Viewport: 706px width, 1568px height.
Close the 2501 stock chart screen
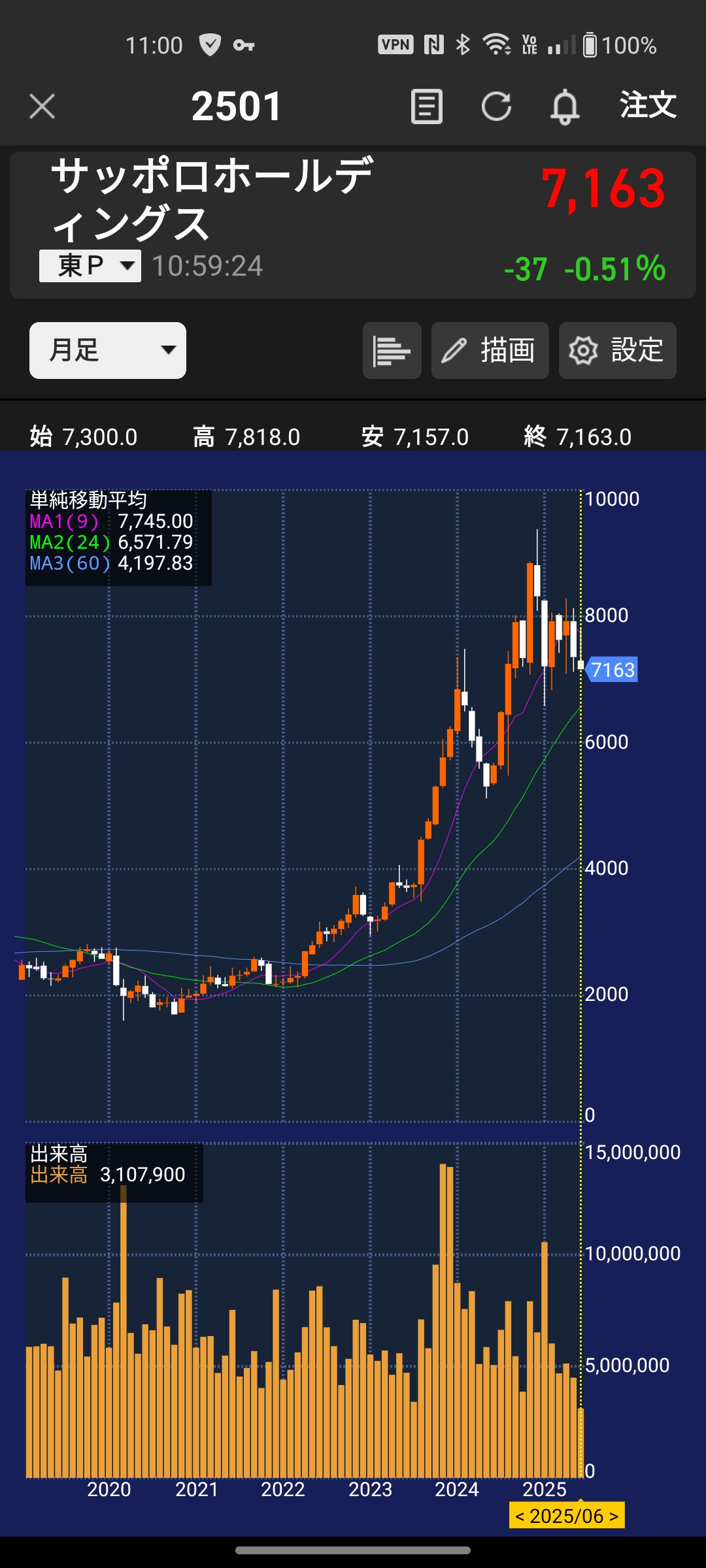[x=42, y=106]
